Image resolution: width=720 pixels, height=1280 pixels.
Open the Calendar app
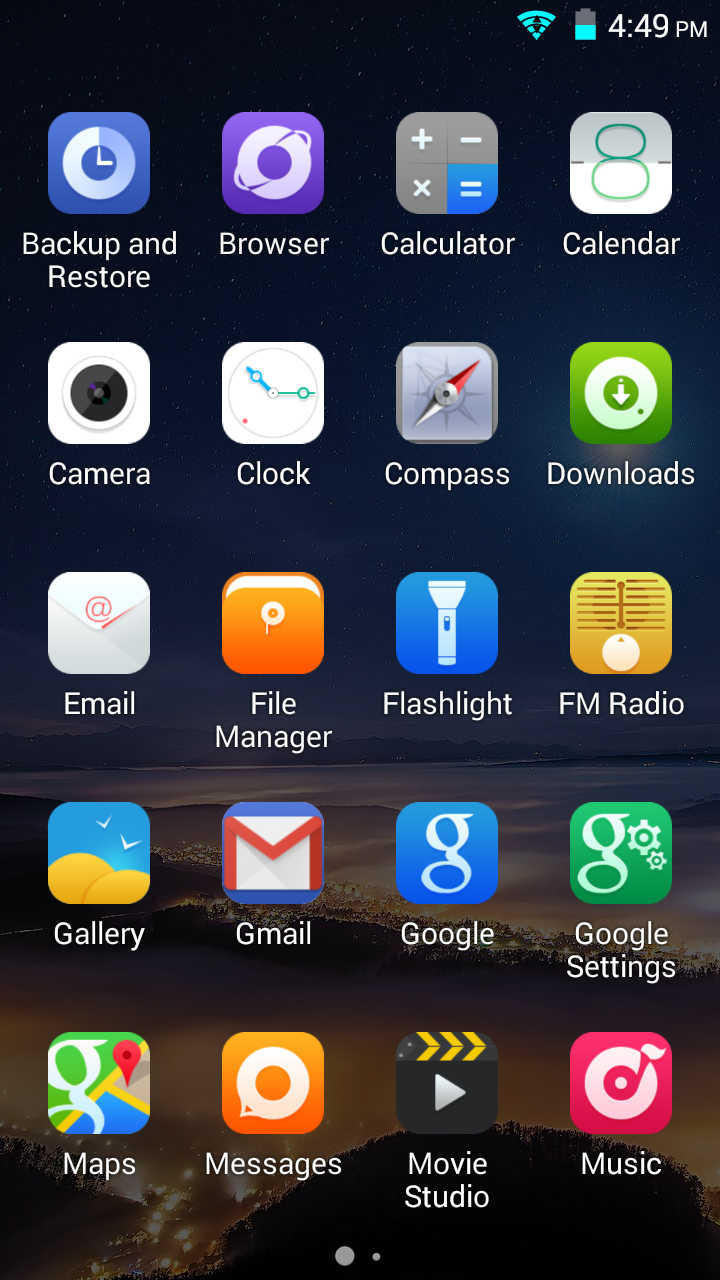click(x=621, y=163)
